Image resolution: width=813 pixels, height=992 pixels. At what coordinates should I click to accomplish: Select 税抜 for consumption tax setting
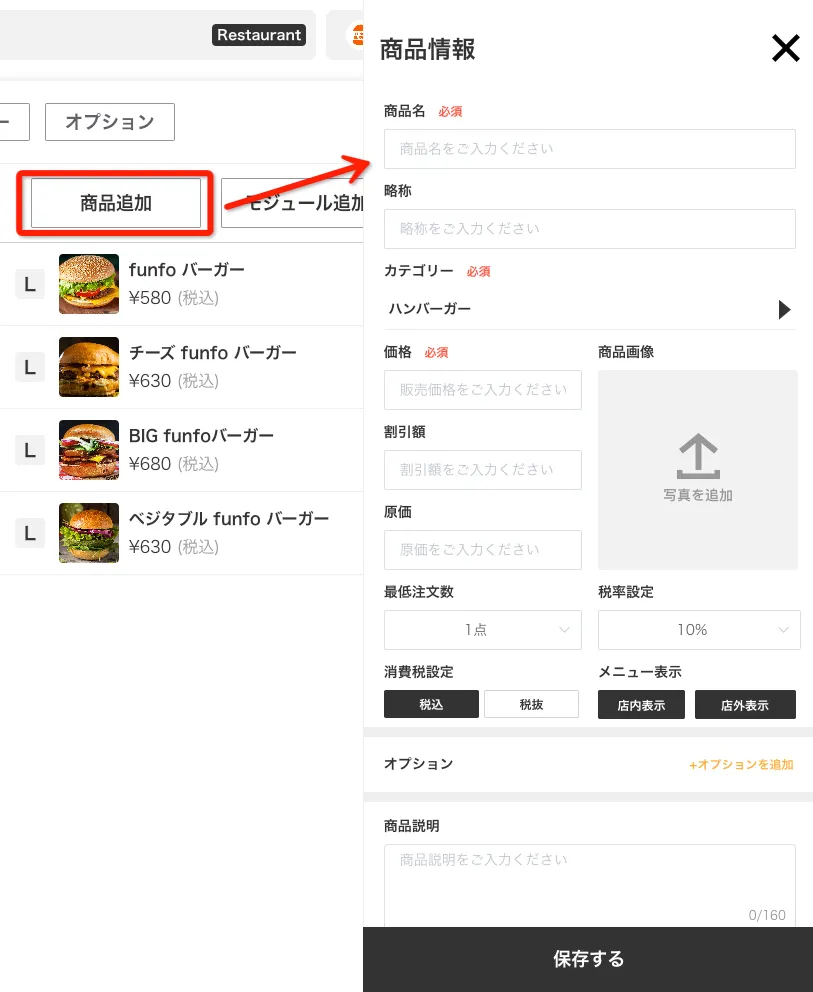point(531,704)
